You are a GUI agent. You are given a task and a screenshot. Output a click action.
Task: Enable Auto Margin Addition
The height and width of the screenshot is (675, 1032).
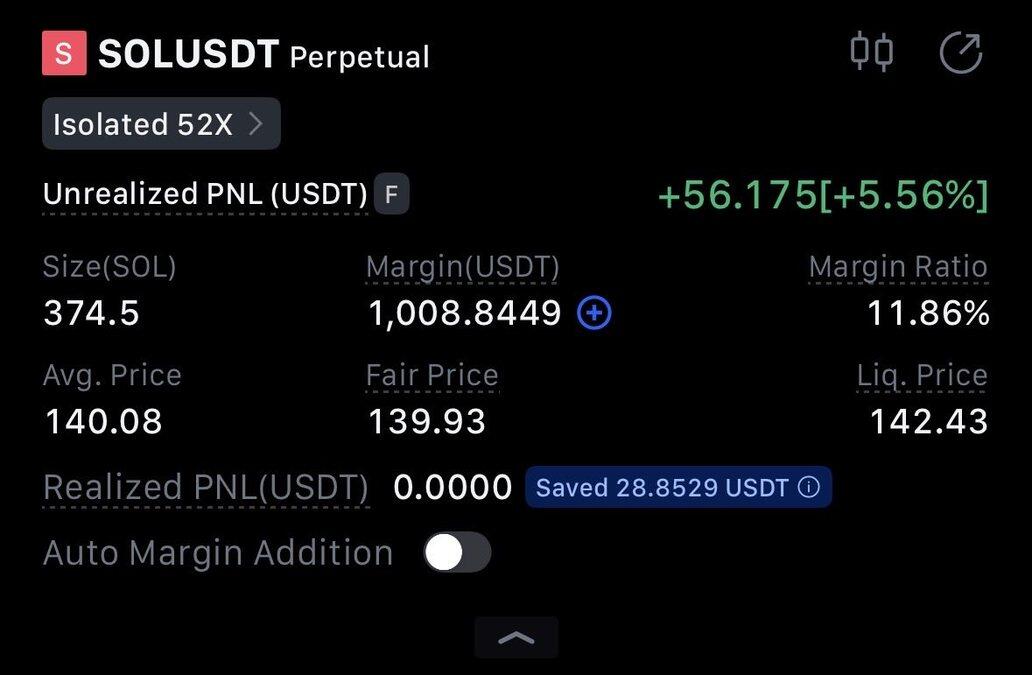(x=457, y=552)
